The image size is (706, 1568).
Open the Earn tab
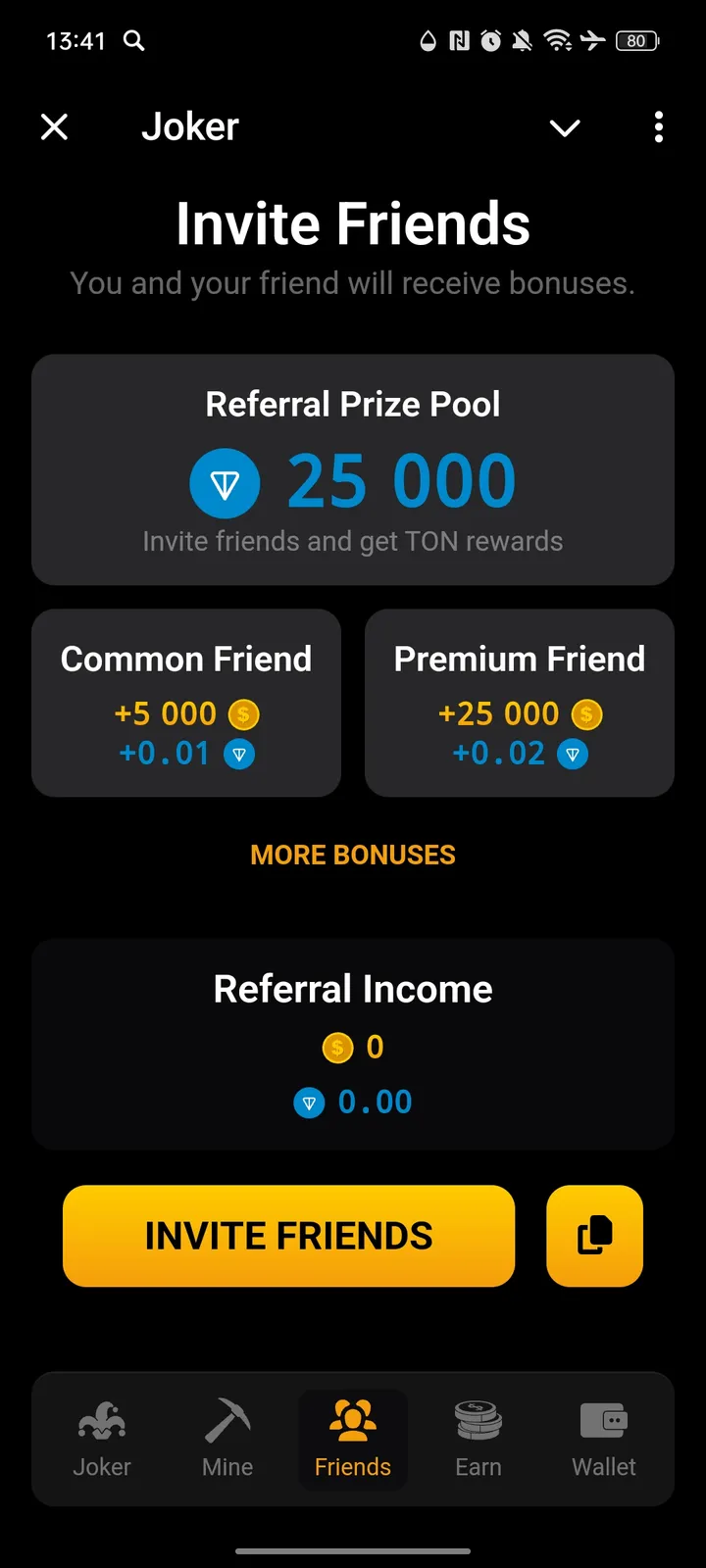point(479,1438)
